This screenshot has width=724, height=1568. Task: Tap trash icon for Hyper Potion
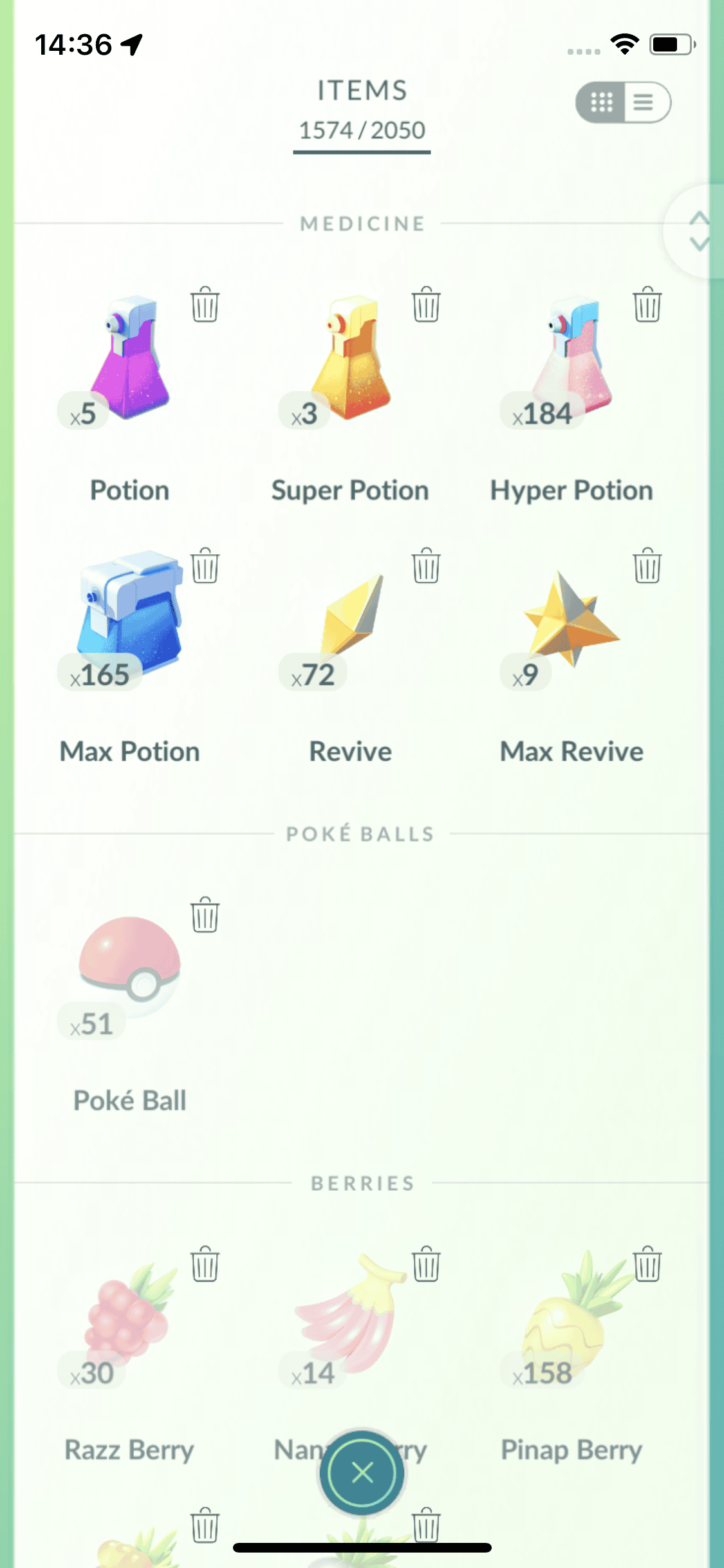647,304
